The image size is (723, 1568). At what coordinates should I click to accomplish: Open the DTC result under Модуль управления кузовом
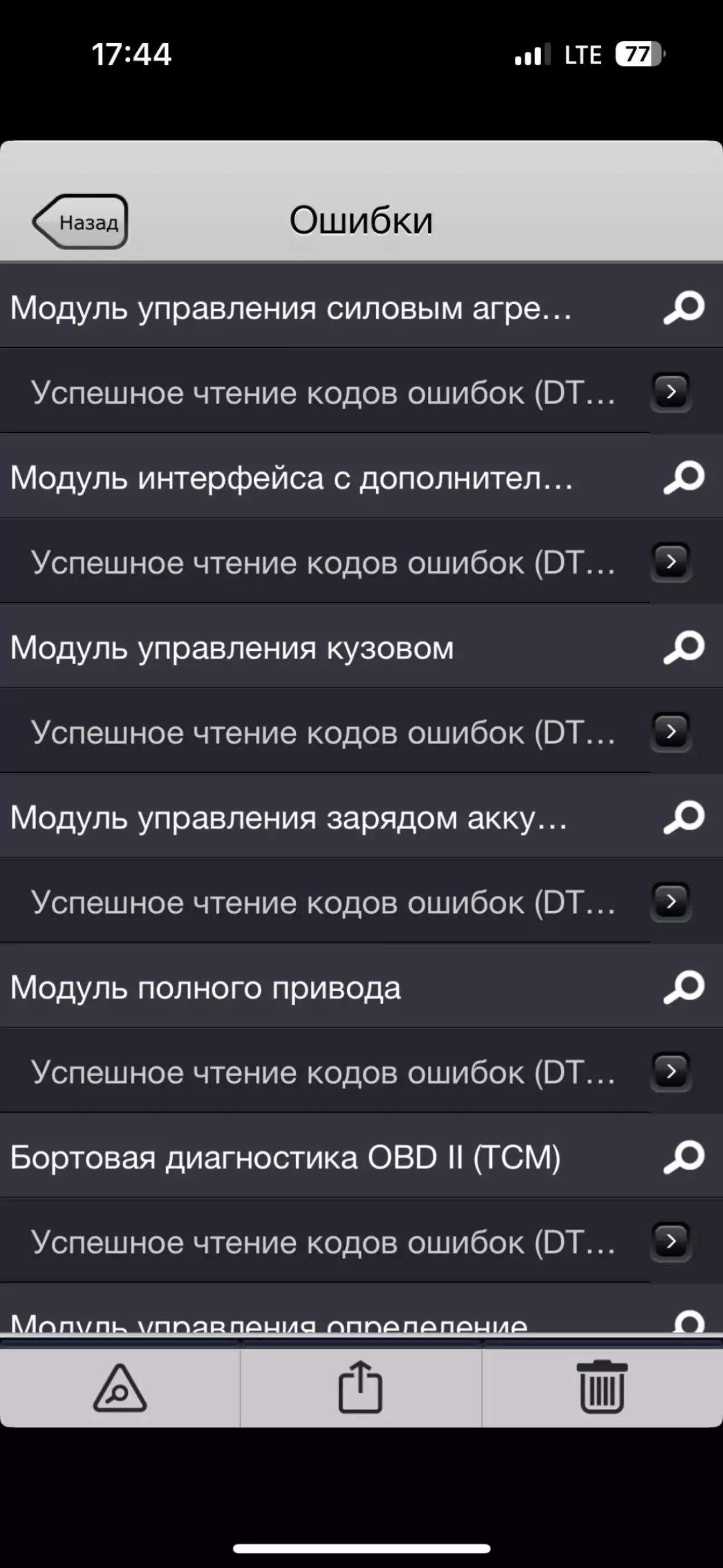pyautogui.click(x=671, y=732)
